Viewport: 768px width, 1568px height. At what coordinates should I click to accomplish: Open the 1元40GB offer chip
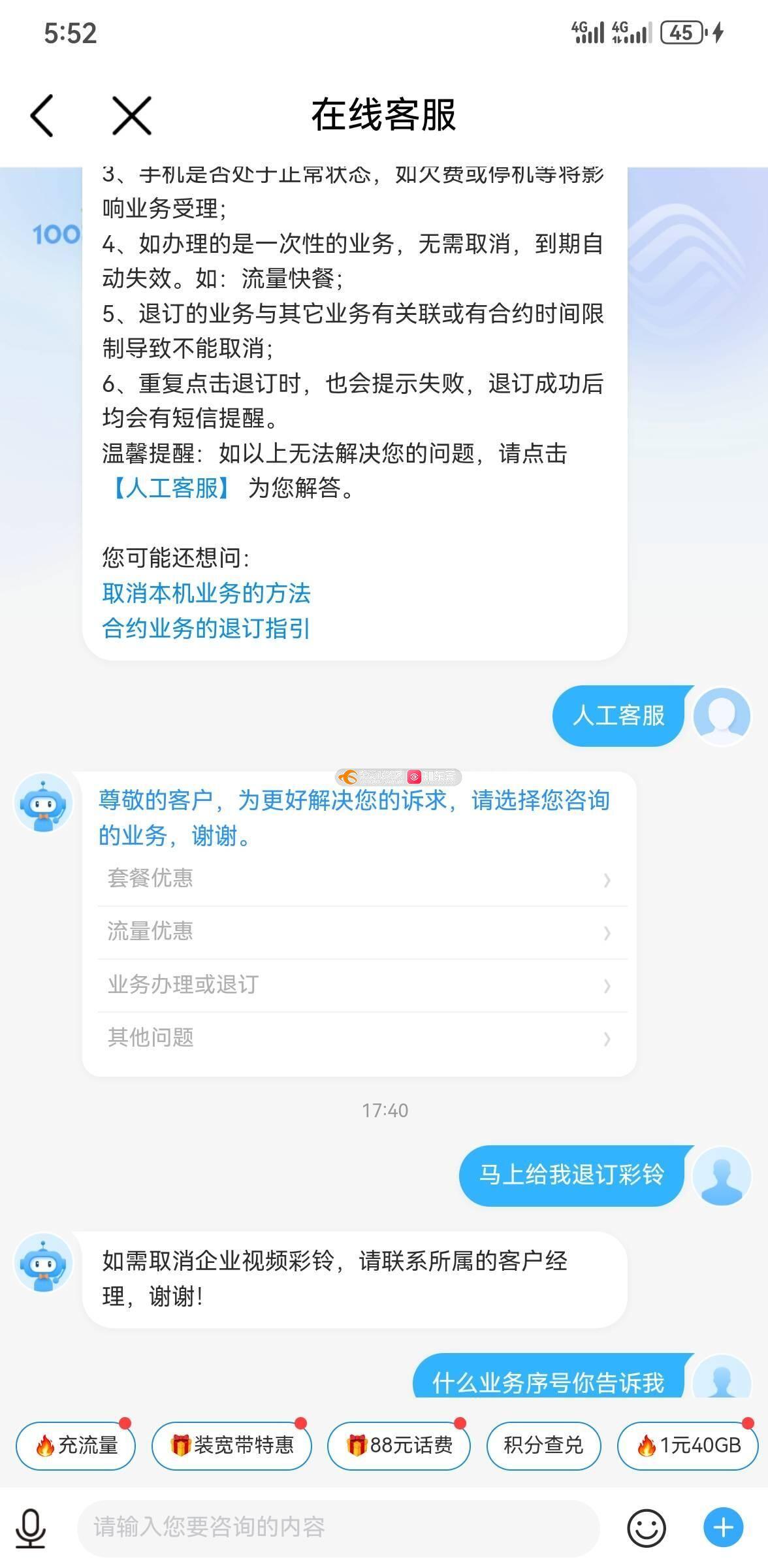click(688, 1445)
